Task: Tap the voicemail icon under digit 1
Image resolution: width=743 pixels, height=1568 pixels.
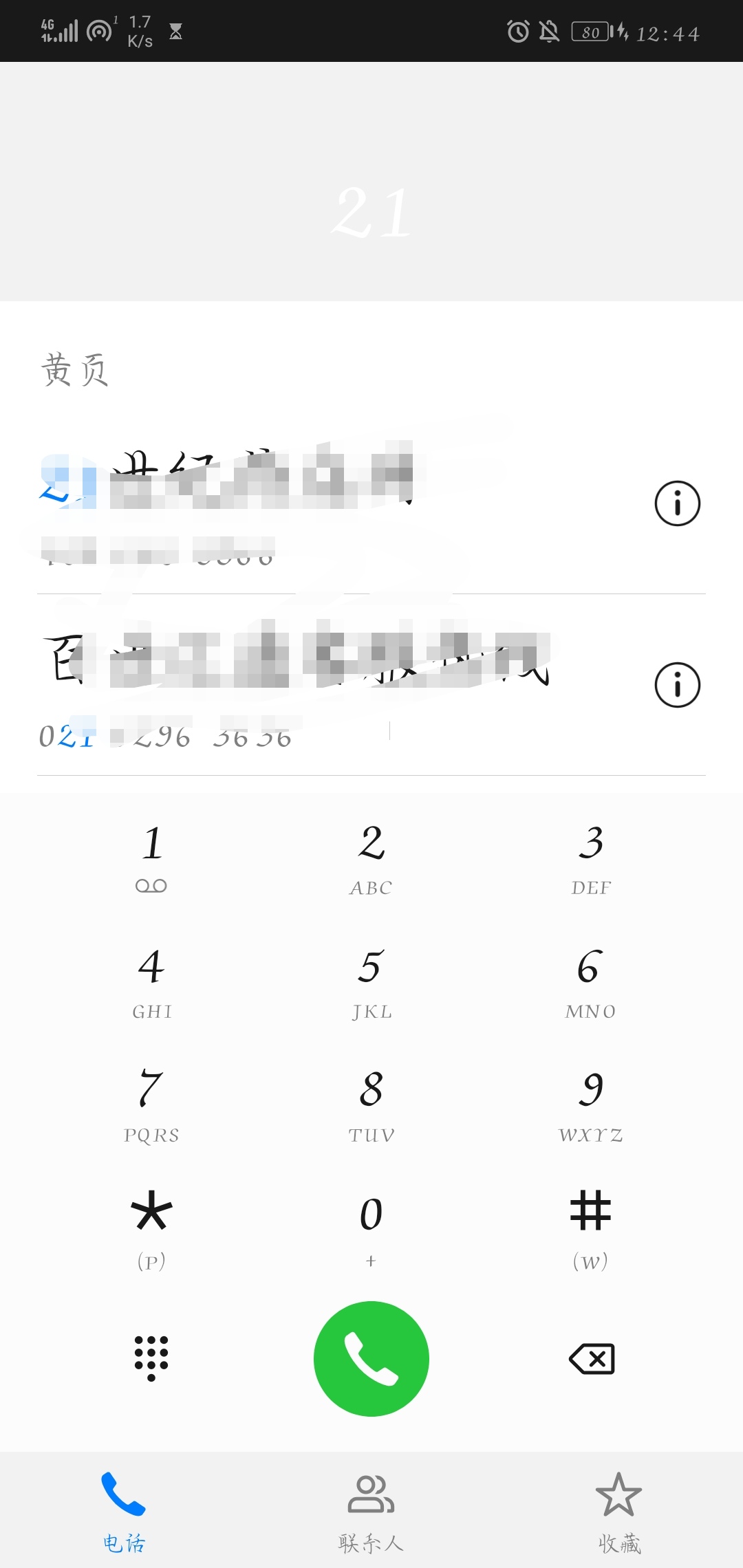Action: tap(151, 884)
